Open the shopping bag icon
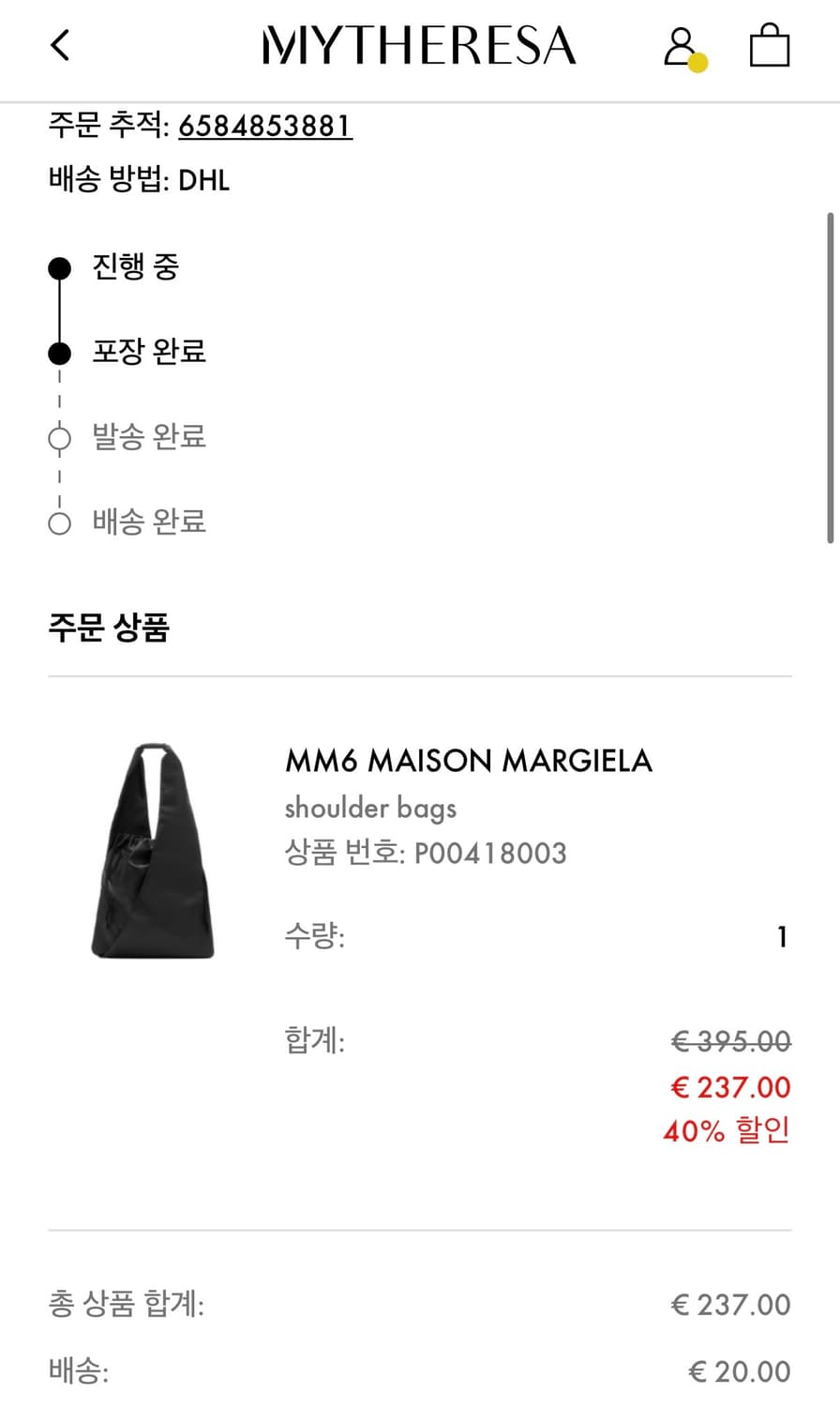Image resolution: width=840 pixels, height=1407 pixels. point(770,44)
